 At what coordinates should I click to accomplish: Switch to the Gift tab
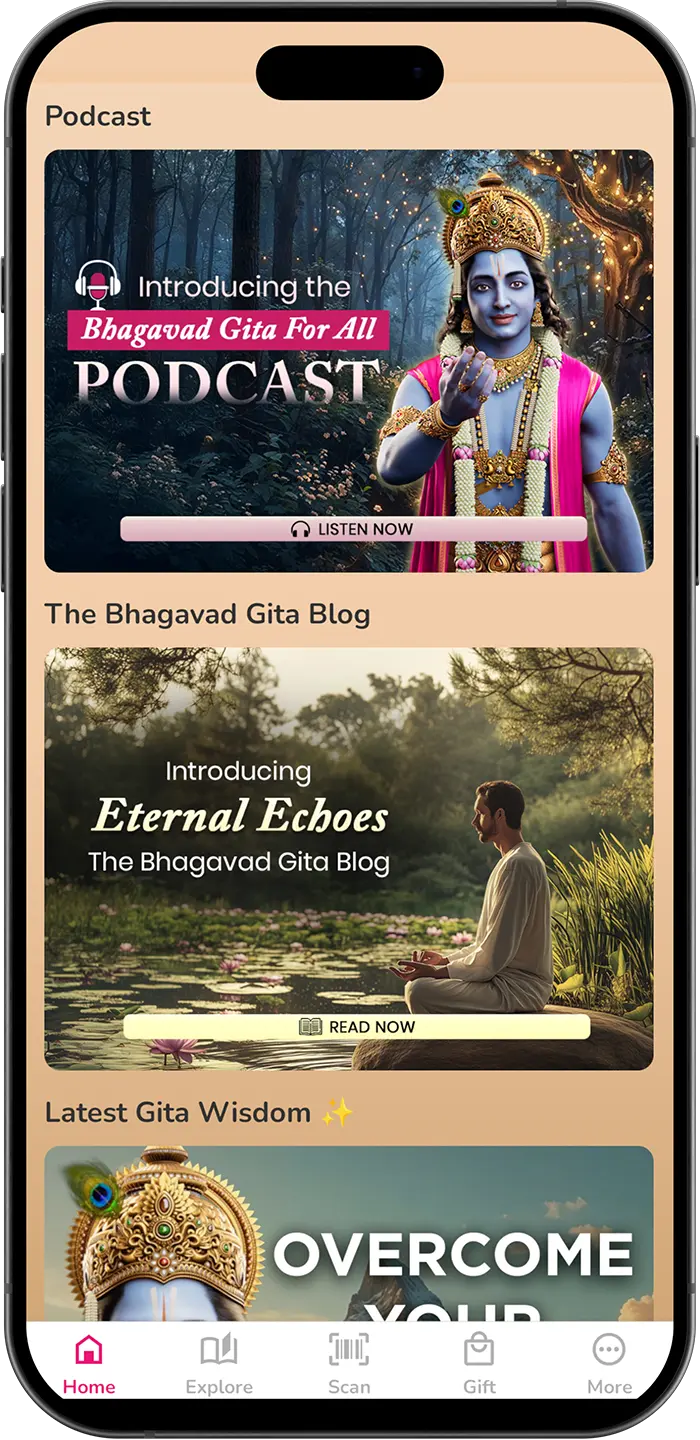click(x=479, y=1364)
